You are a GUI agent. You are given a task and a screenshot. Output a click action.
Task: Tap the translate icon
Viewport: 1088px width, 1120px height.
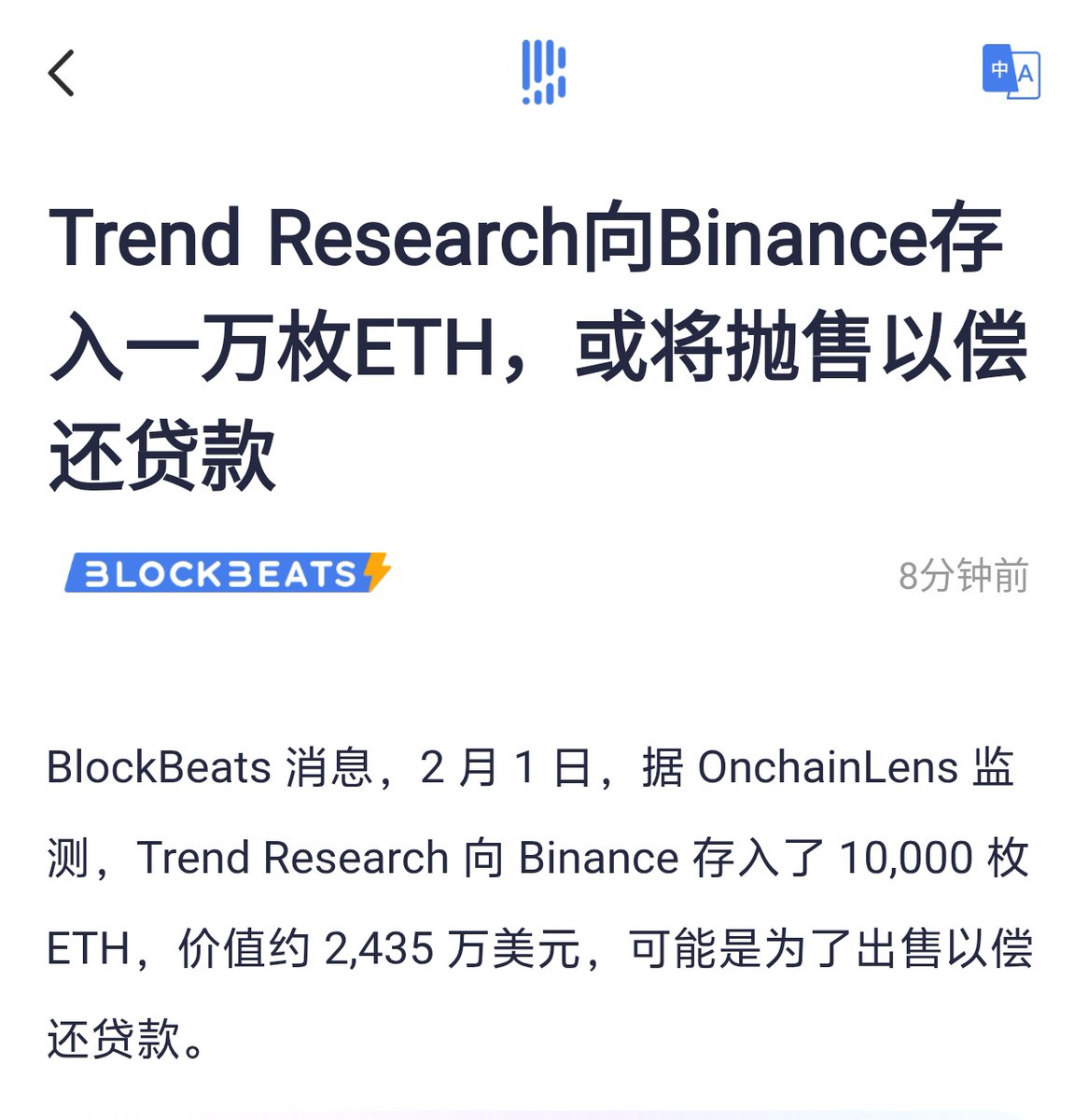(1011, 72)
